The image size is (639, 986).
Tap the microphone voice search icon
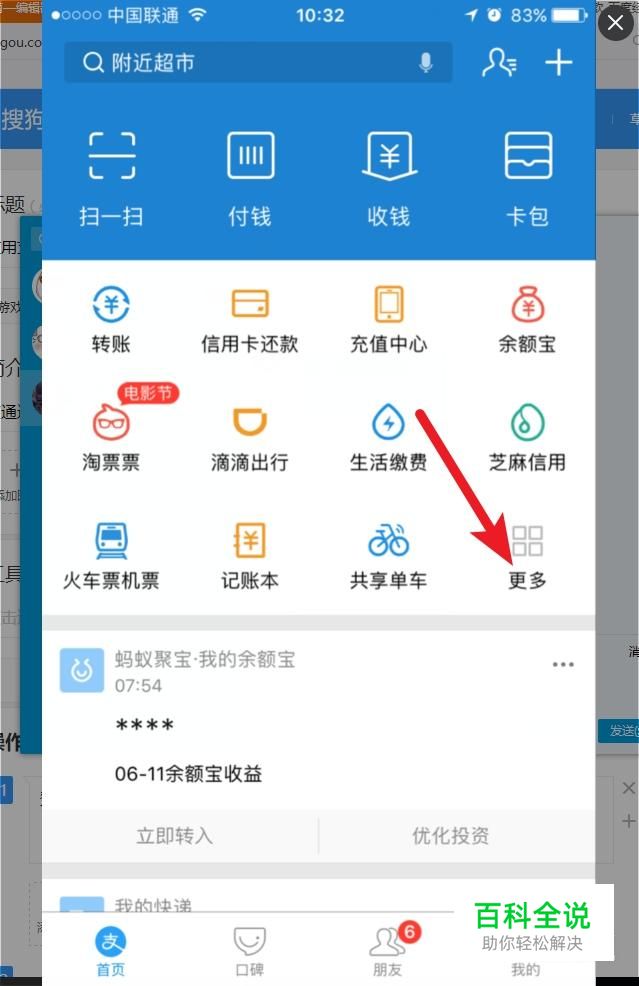coord(426,63)
